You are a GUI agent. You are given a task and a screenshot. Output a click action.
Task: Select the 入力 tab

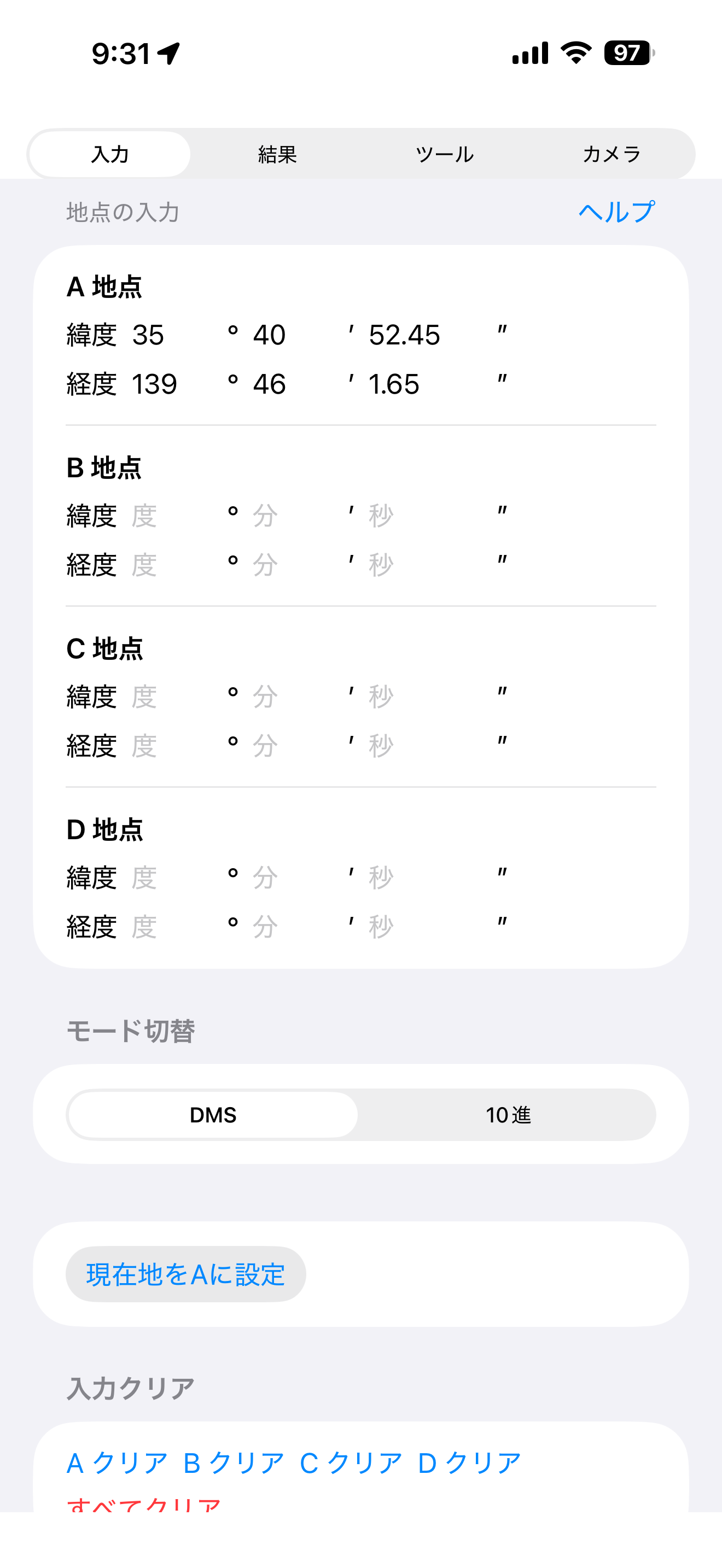(x=109, y=154)
